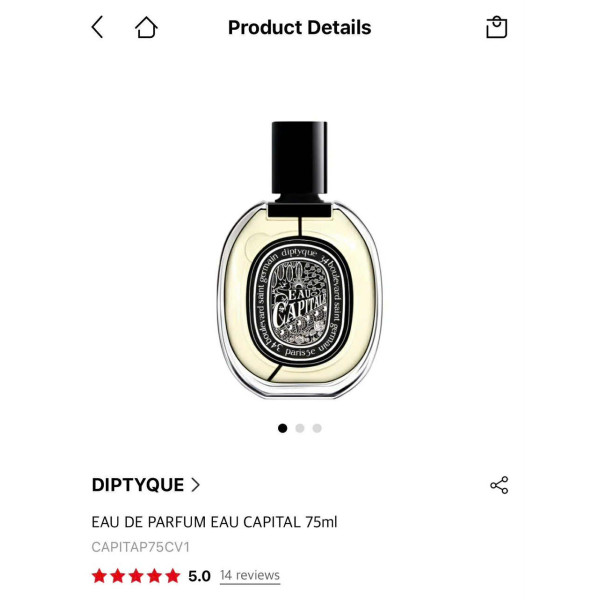The width and height of the screenshot is (600, 600).
Task: Share this Eau Capital product
Action: click(499, 485)
